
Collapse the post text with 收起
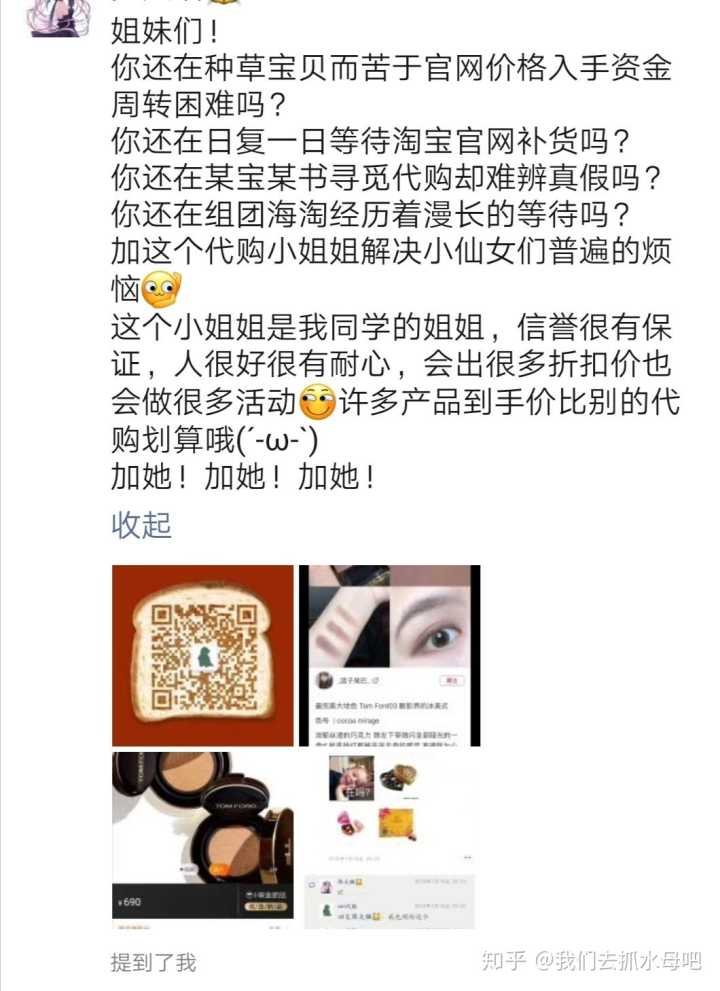[141, 525]
